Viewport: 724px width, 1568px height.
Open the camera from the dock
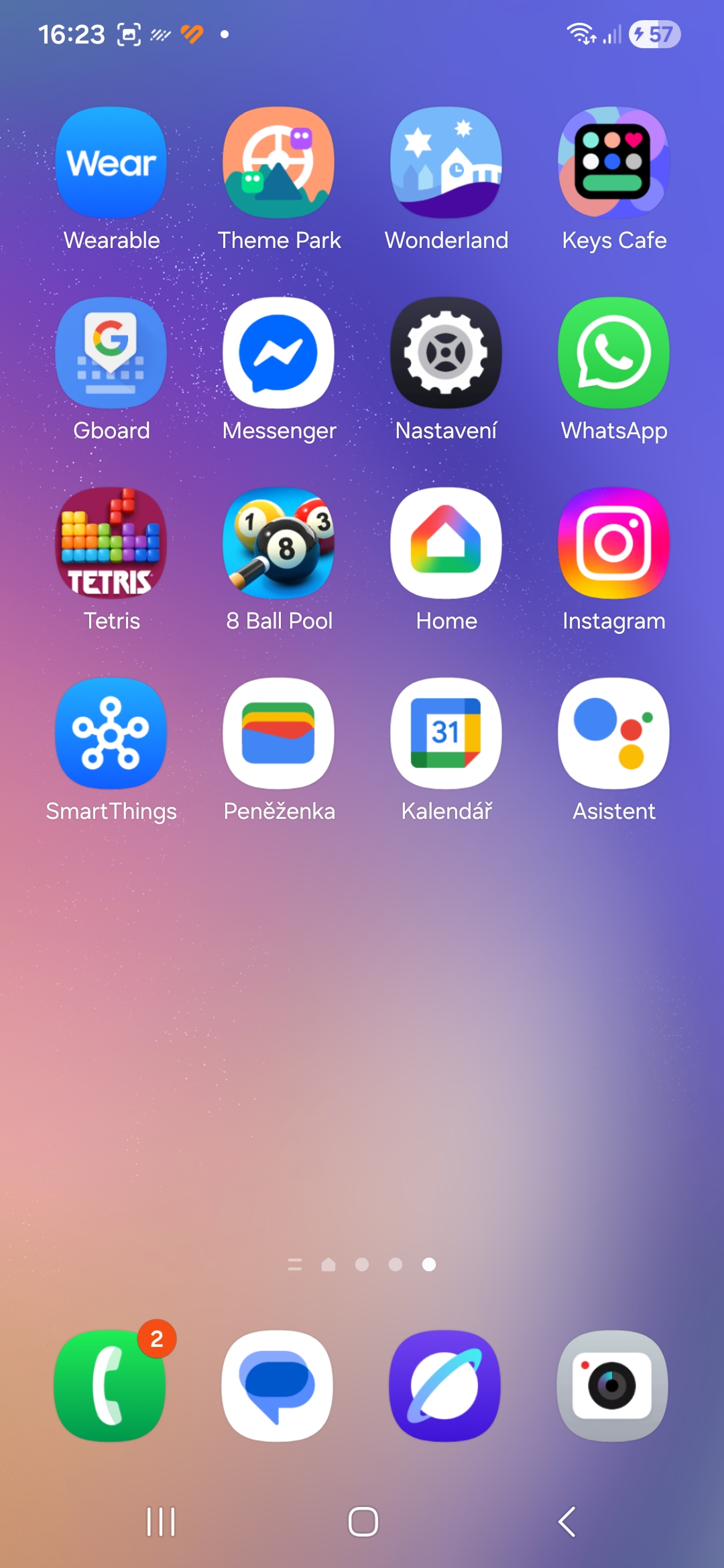coord(612,1386)
